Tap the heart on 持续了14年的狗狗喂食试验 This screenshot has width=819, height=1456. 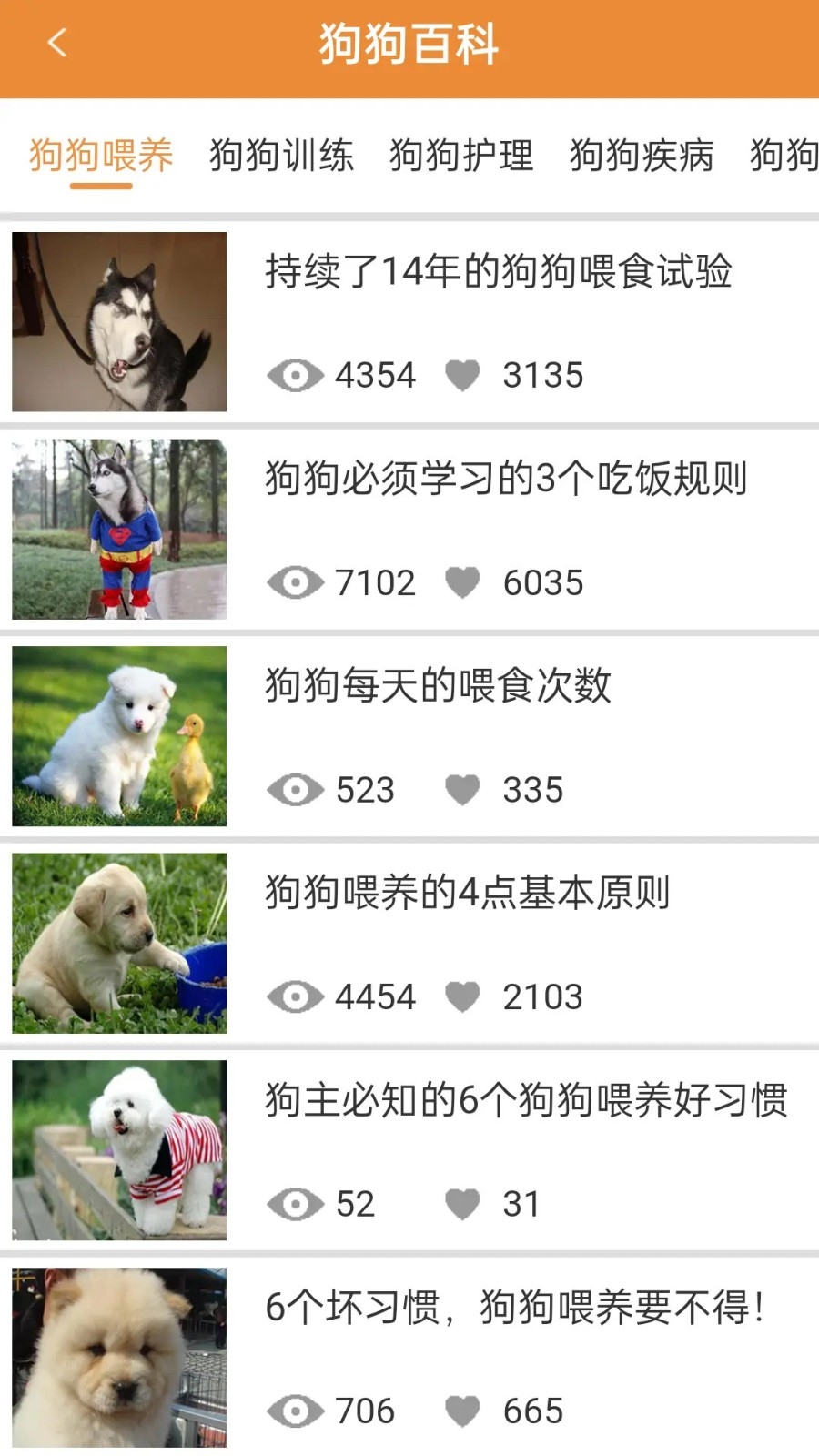coord(462,375)
